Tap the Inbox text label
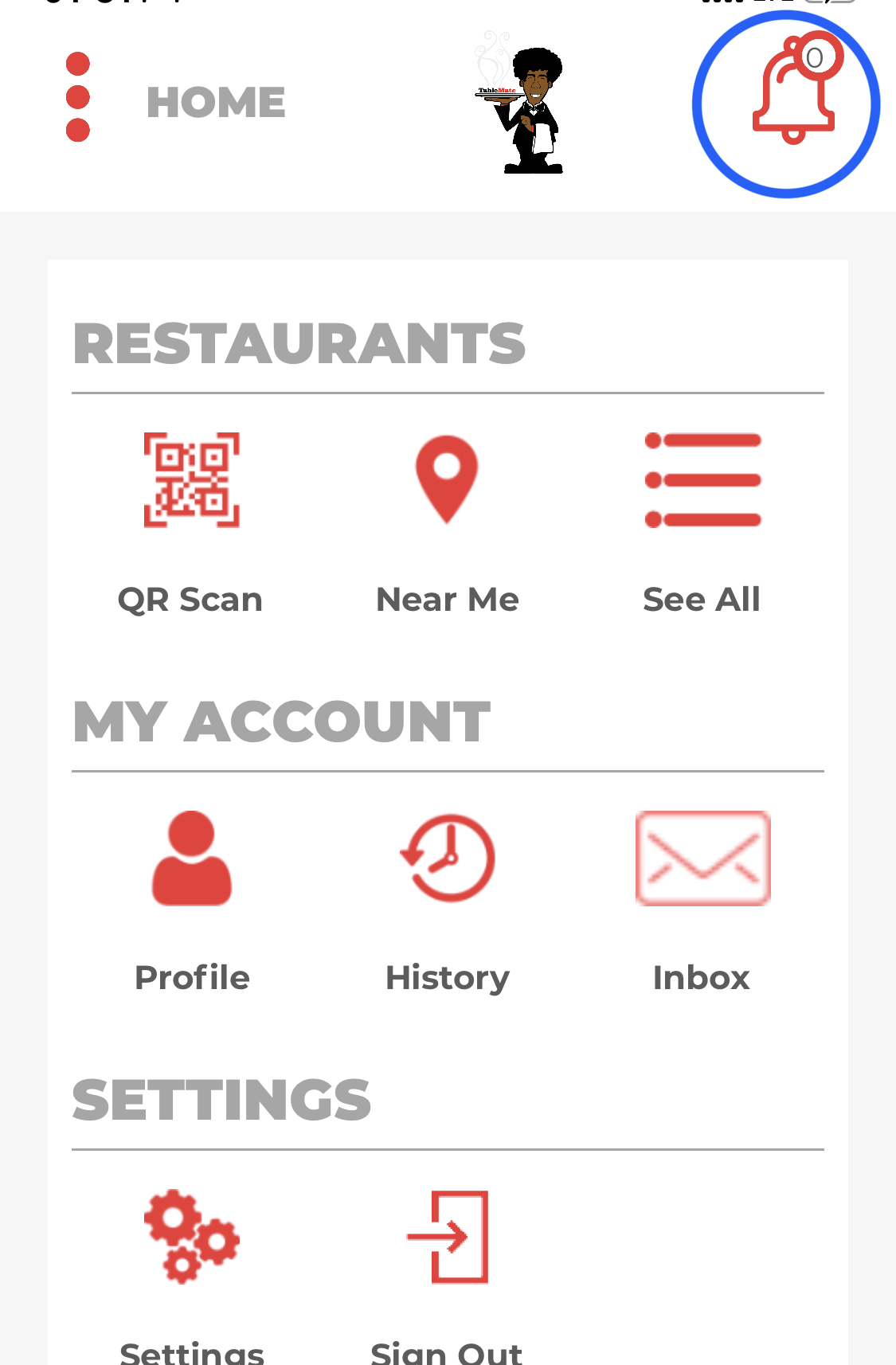The height and width of the screenshot is (1365, 896). tap(702, 977)
